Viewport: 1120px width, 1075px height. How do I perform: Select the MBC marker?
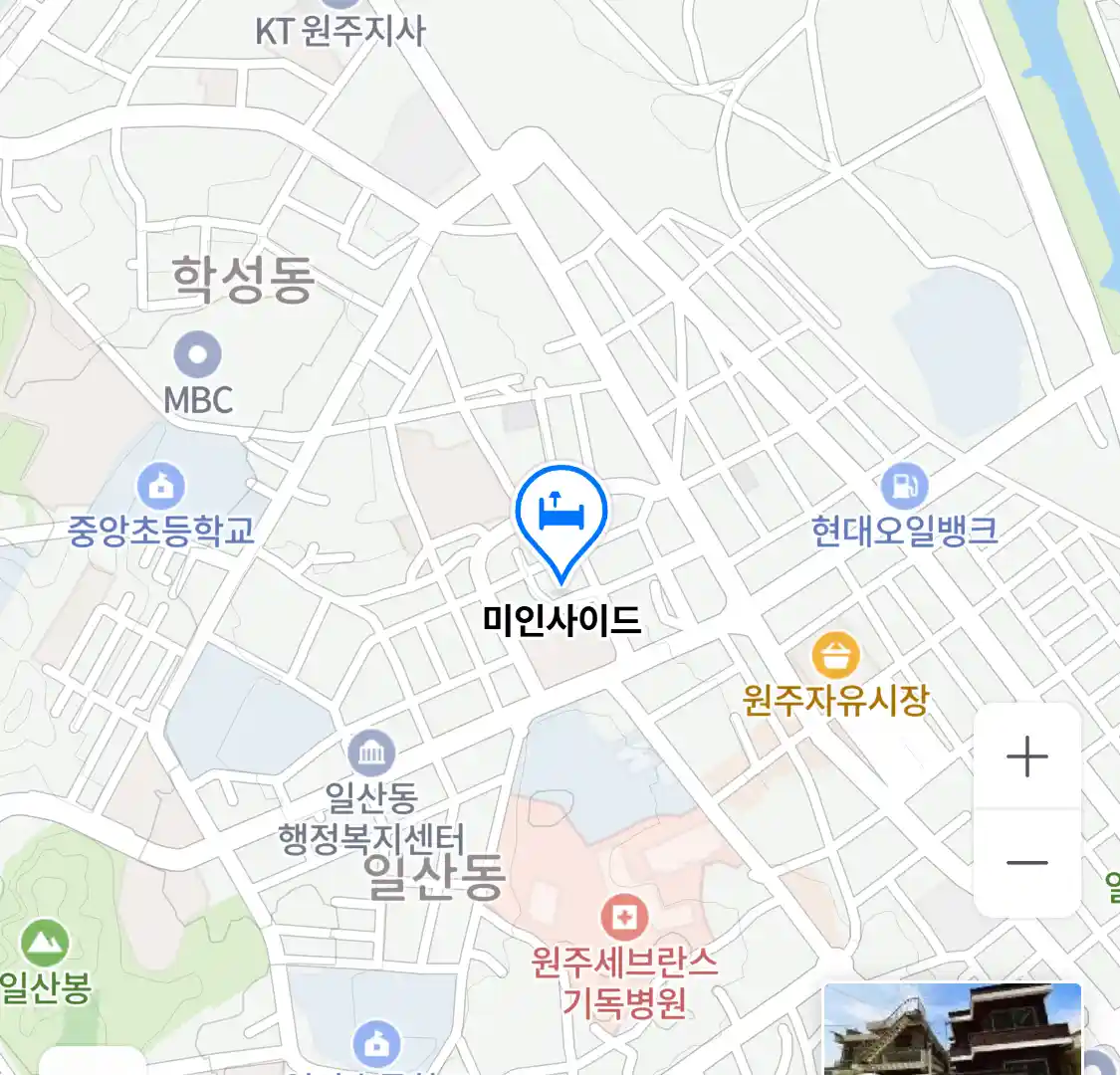point(197,355)
